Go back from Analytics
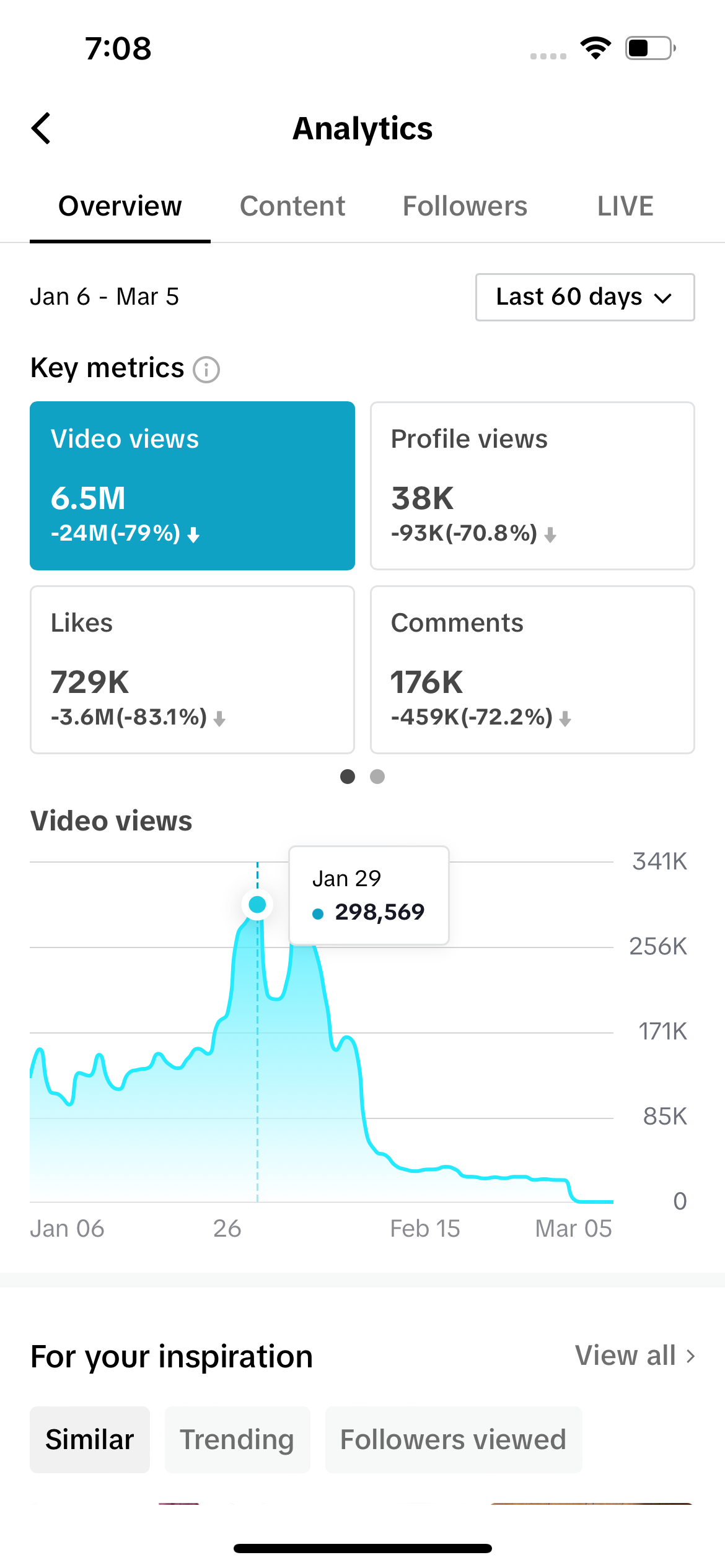 41,129
